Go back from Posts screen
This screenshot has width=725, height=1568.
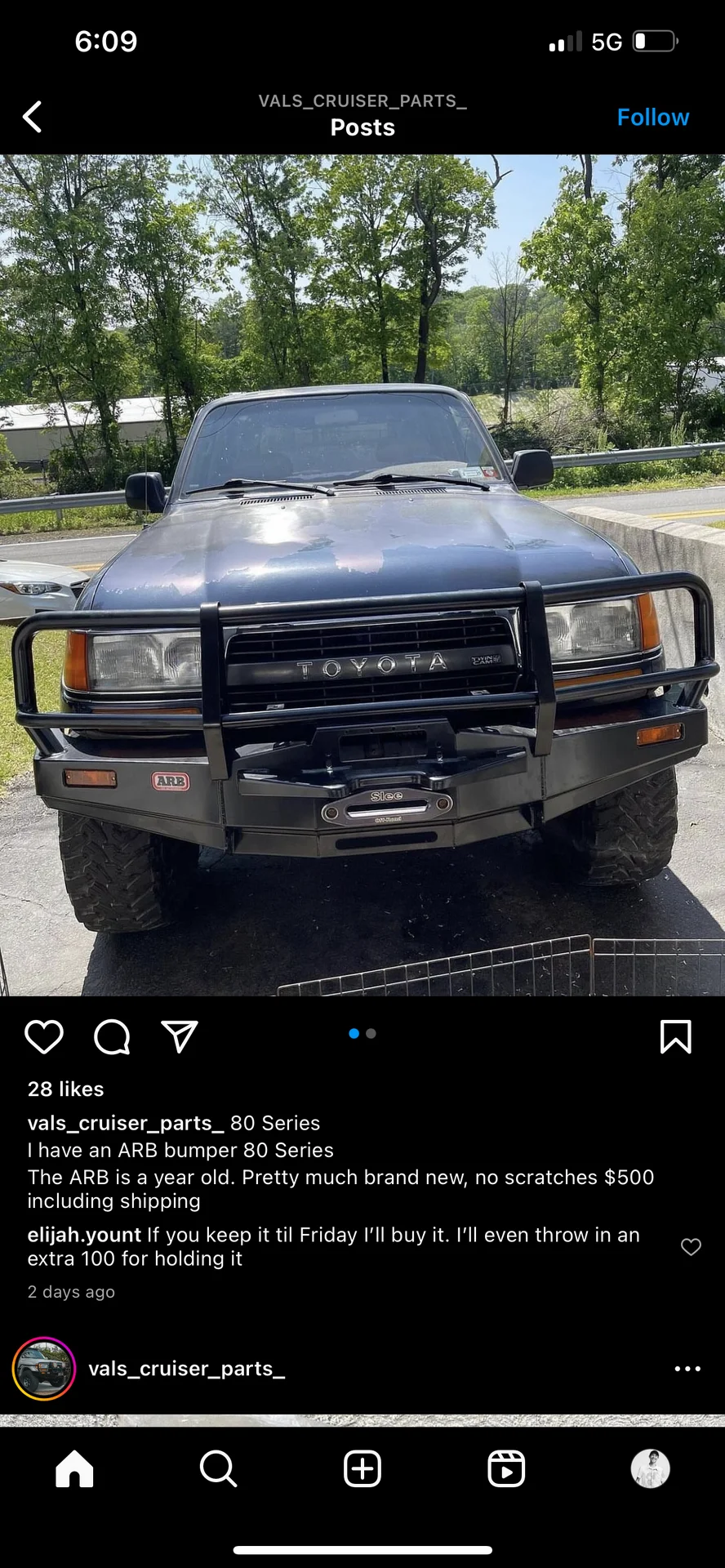33,117
